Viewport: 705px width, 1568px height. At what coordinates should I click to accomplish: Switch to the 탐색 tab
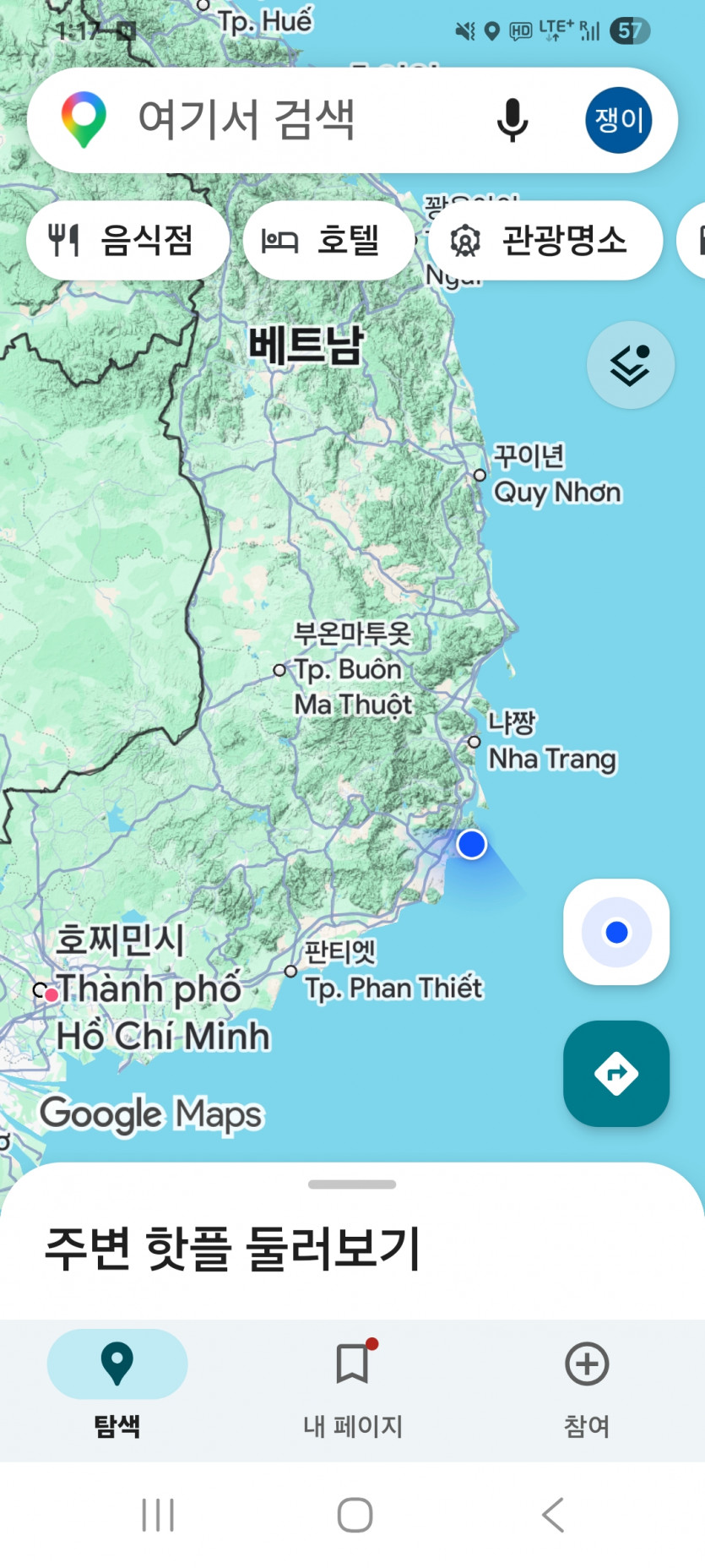pyautogui.click(x=117, y=1384)
